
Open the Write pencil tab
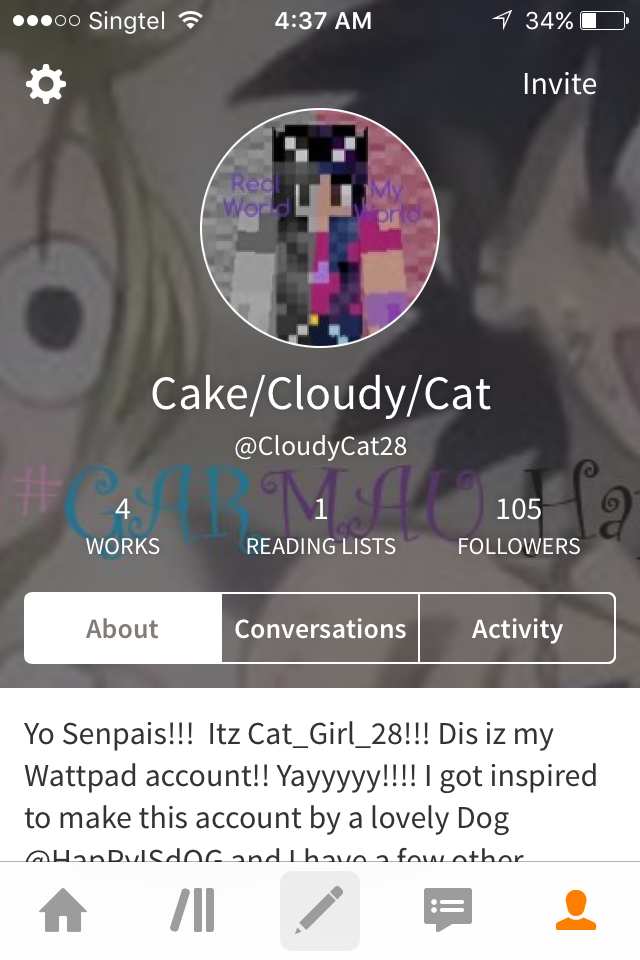click(319, 910)
